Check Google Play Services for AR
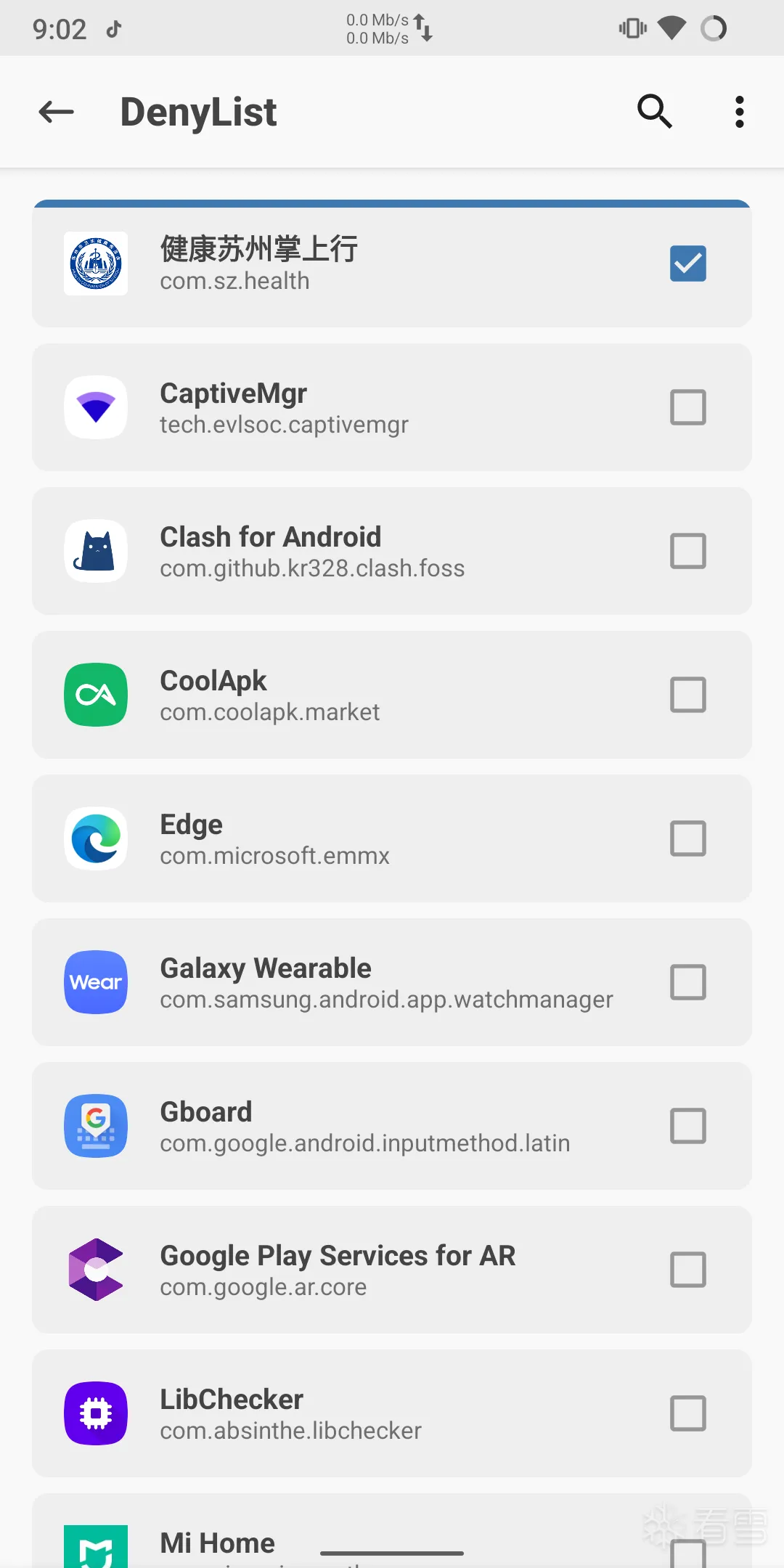Screen dimensions: 784x1568 pyautogui.click(x=687, y=1270)
